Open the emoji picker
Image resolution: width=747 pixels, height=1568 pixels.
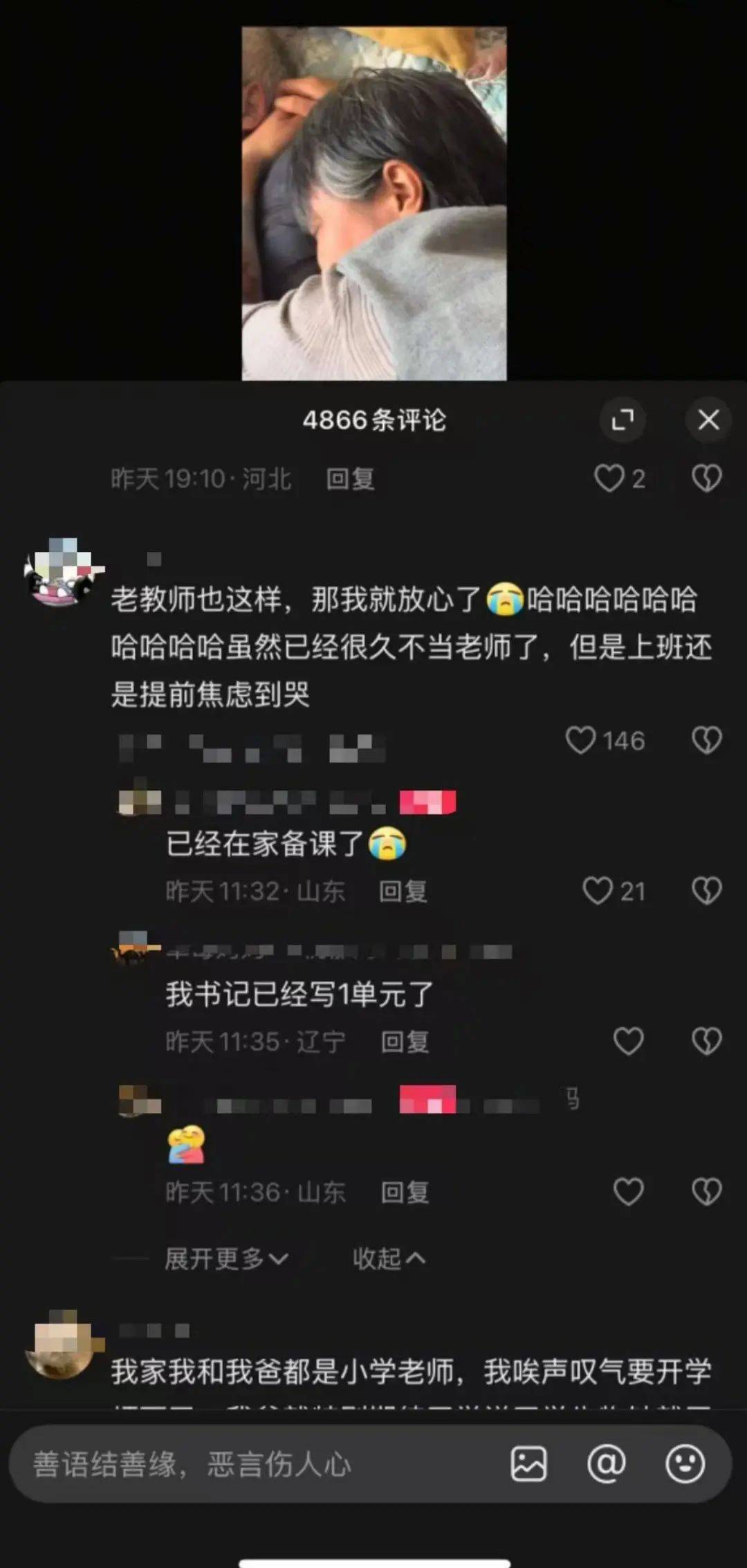tap(685, 1464)
